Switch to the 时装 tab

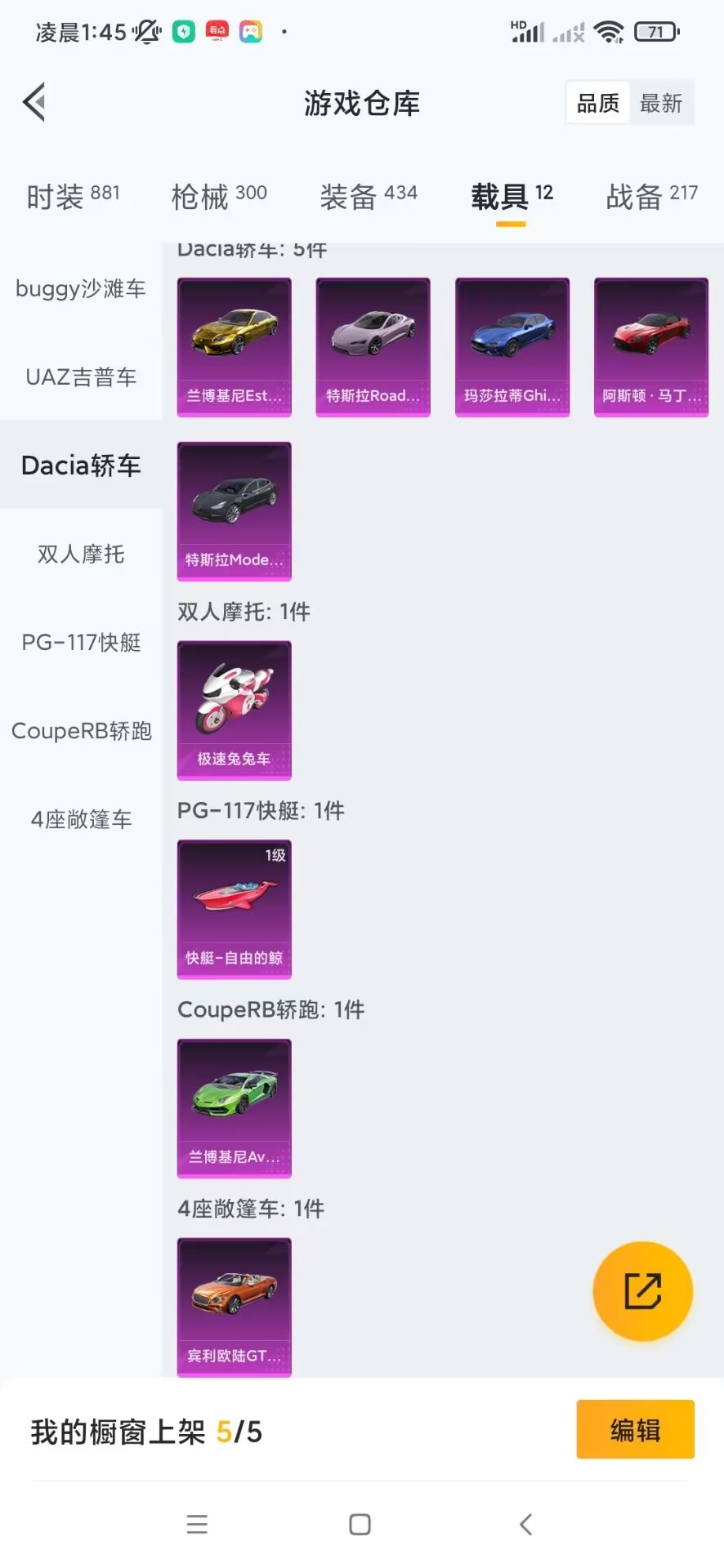73,197
